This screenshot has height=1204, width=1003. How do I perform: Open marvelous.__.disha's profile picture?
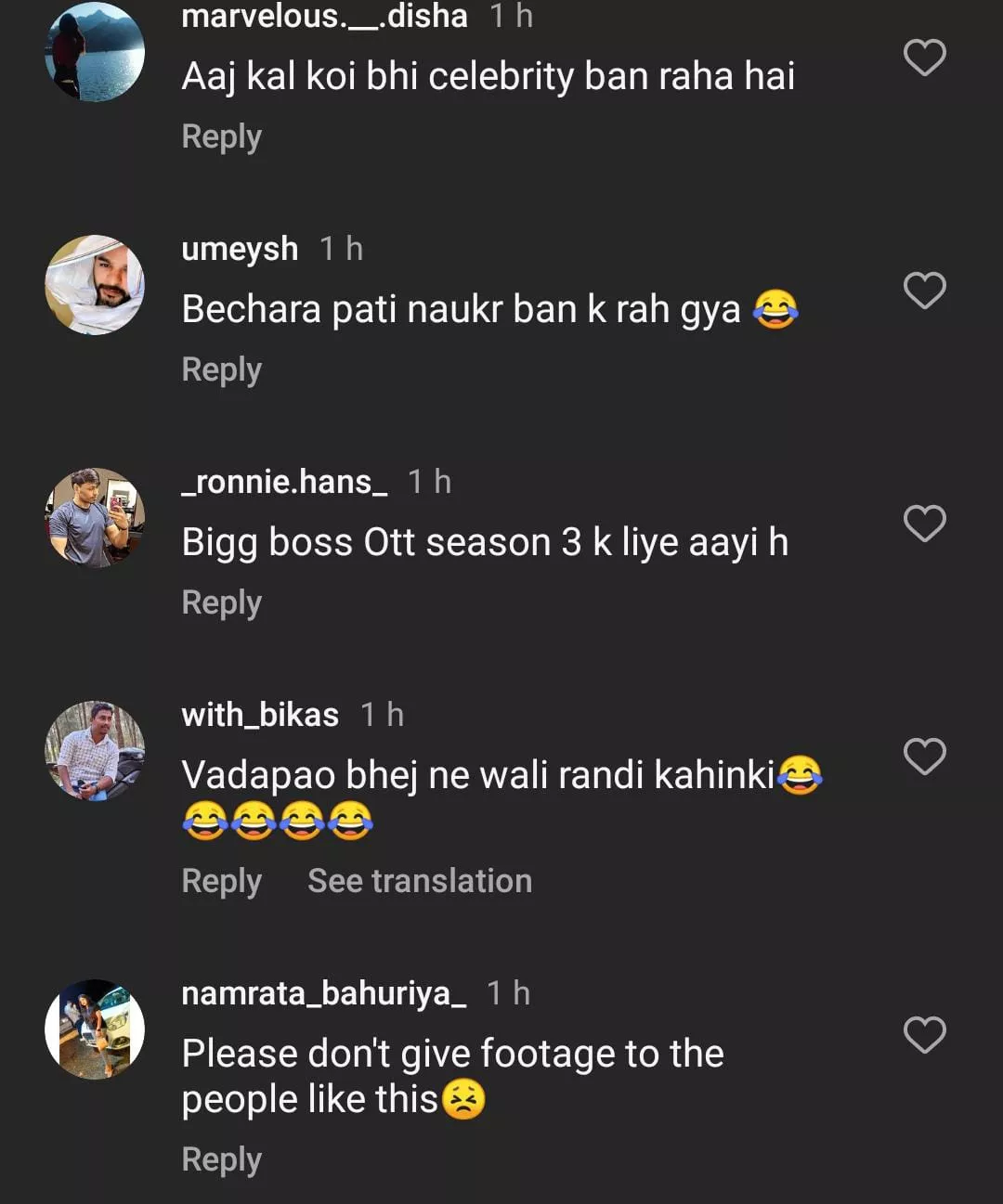point(95,52)
